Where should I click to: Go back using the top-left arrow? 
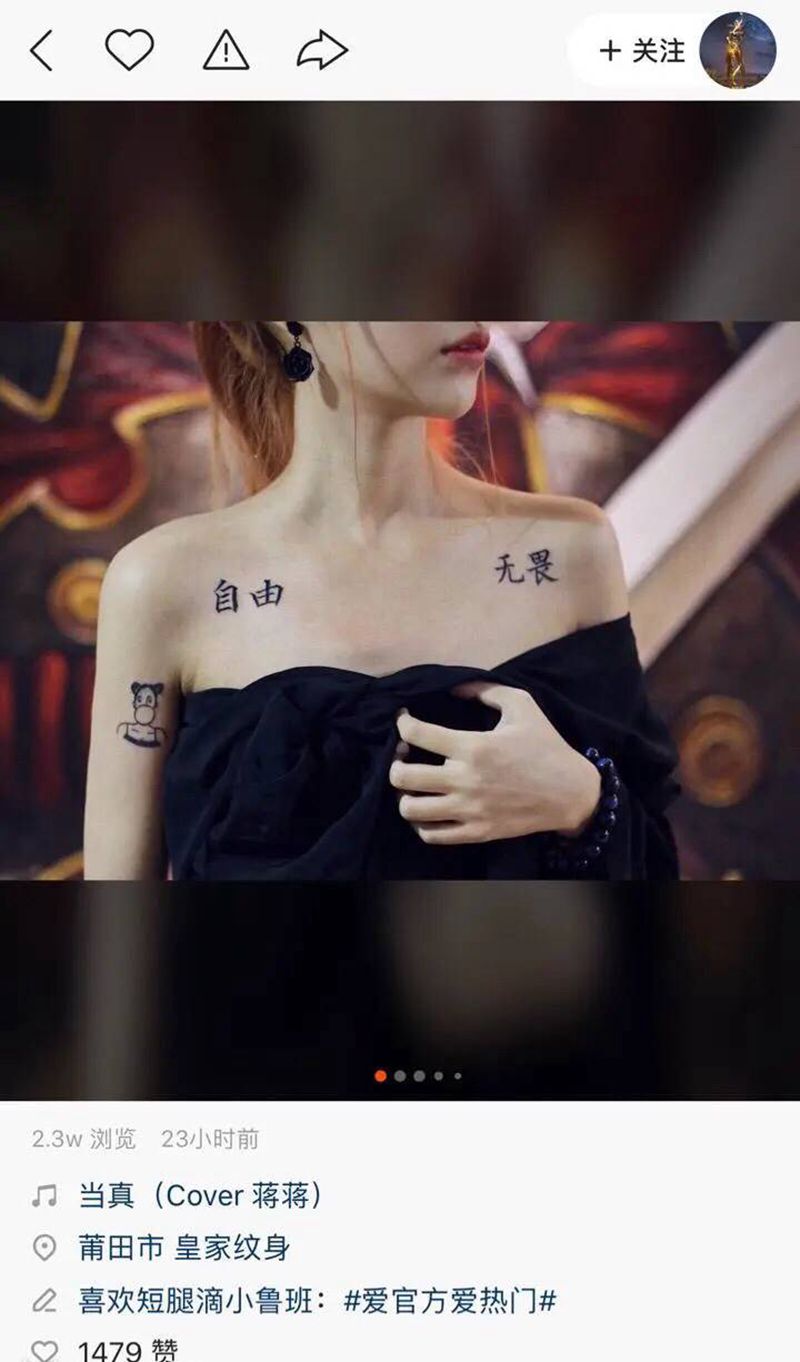pos(41,50)
